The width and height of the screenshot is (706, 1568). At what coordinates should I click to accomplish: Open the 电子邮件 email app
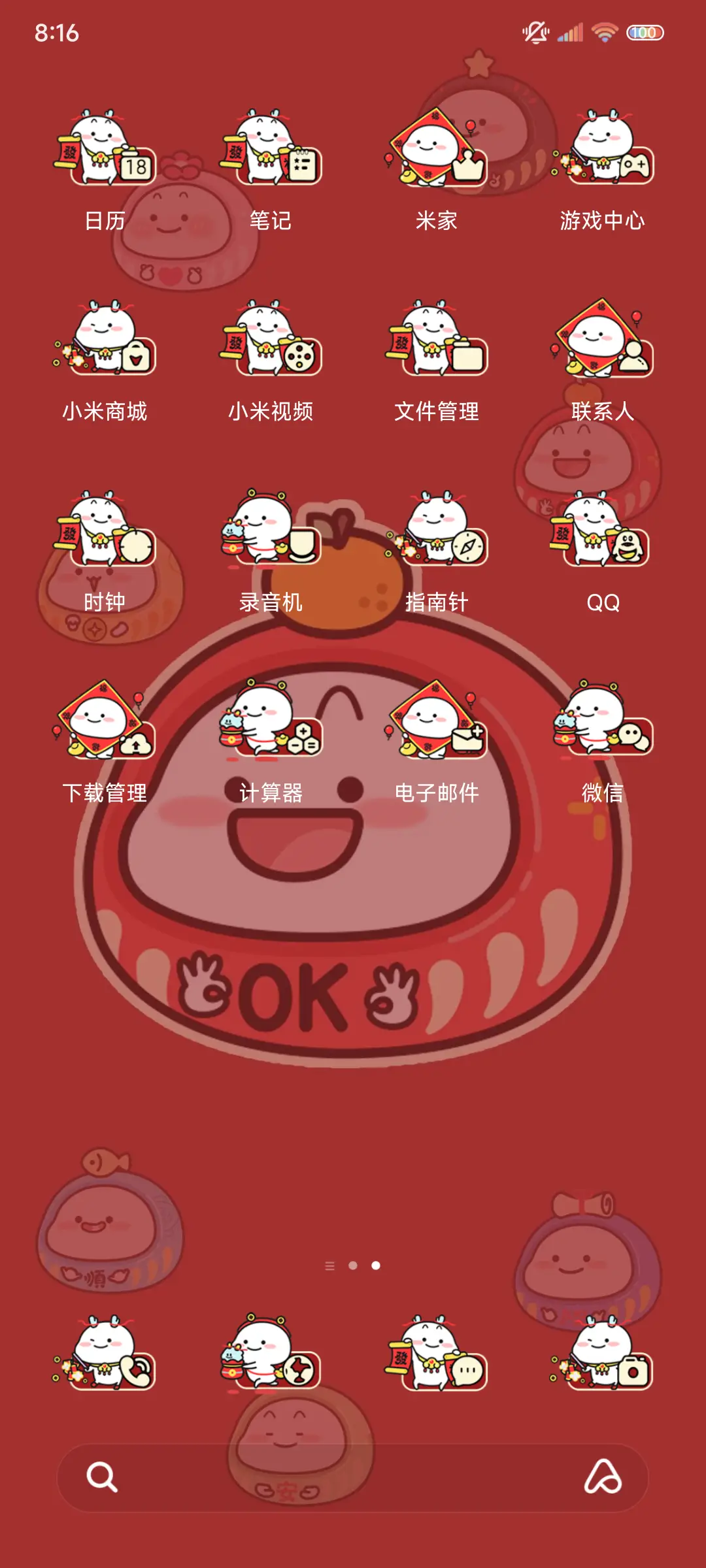click(x=437, y=721)
